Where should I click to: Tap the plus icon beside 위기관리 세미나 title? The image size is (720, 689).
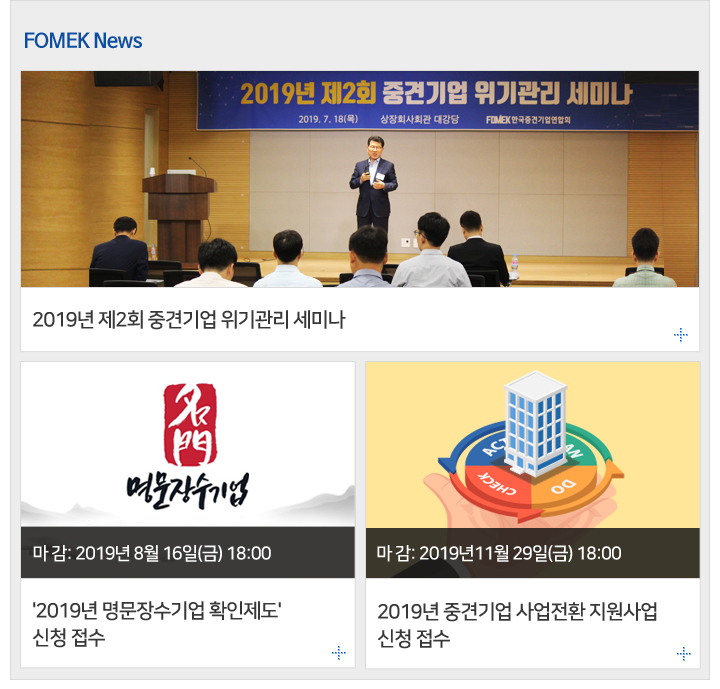point(681,335)
